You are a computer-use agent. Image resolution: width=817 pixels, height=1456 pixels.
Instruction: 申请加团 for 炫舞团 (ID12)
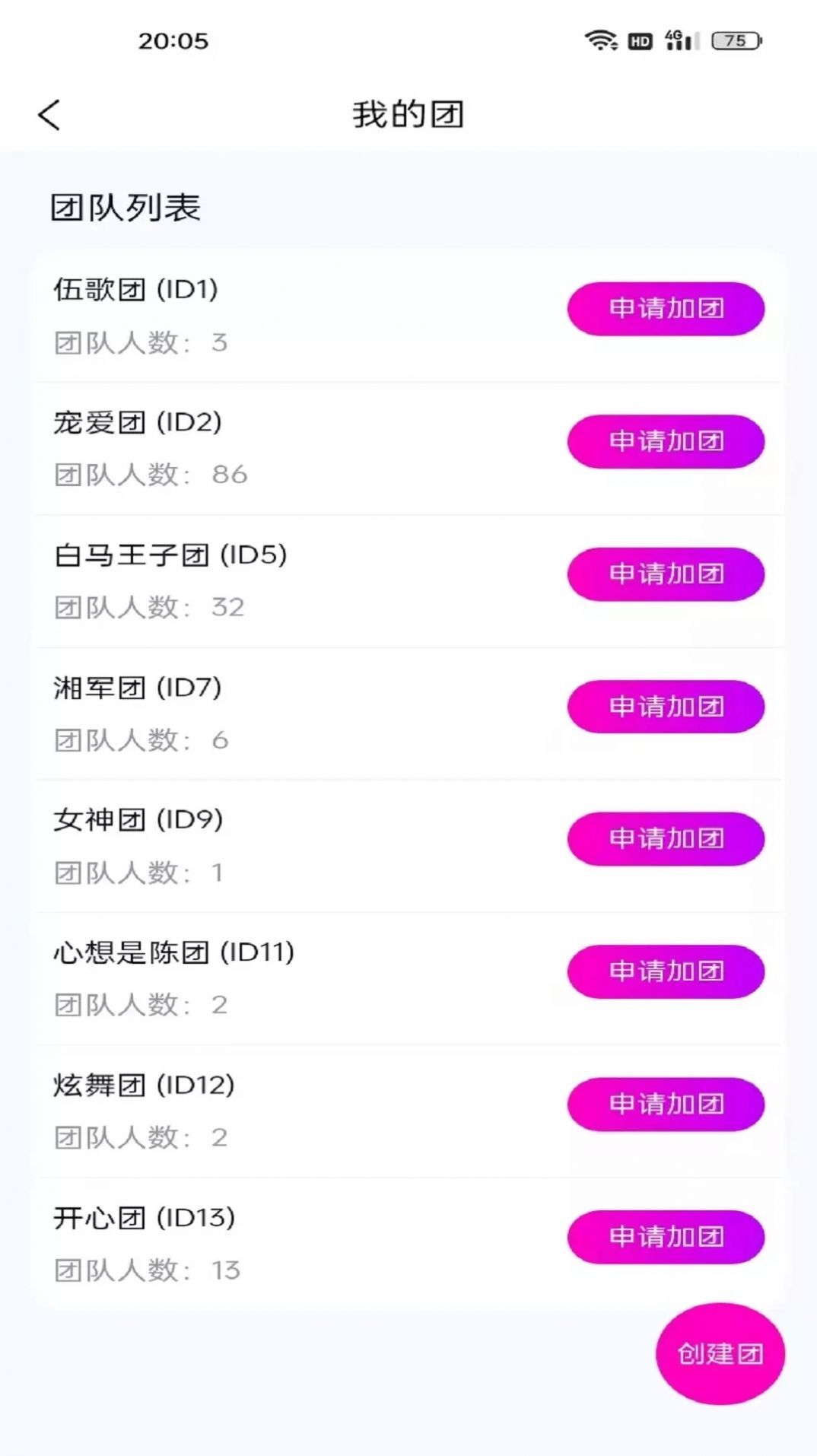pyautogui.click(x=665, y=1105)
